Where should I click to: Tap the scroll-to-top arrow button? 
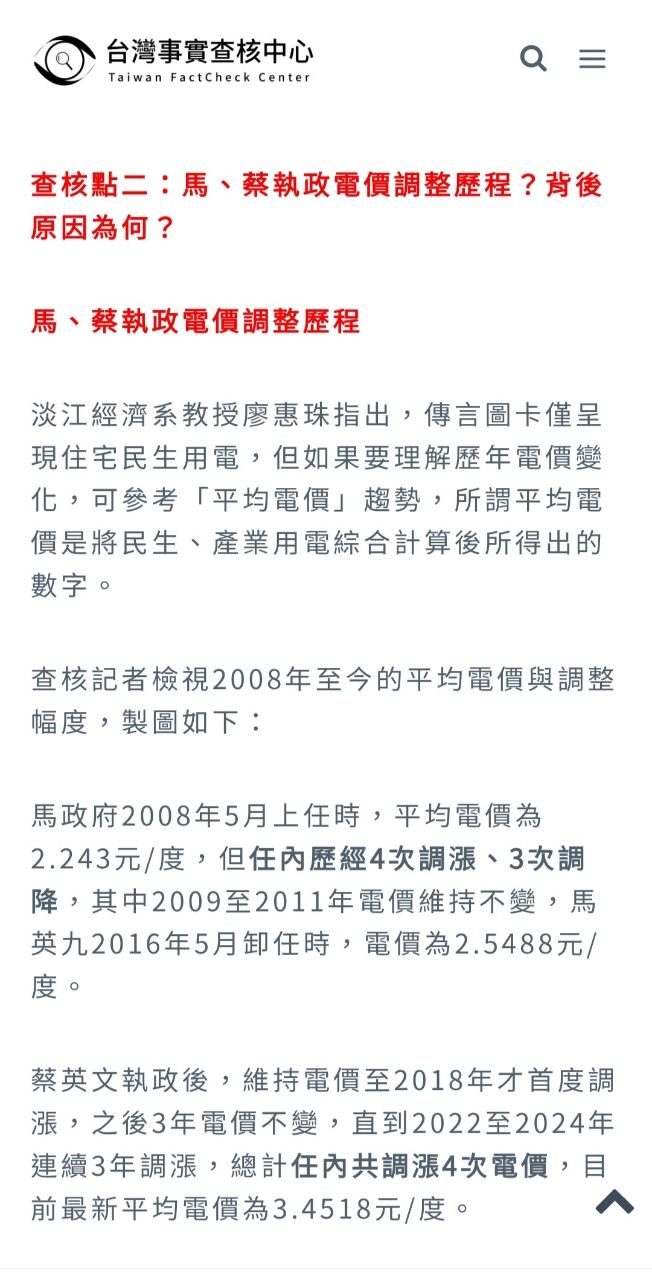coord(615,1201)
